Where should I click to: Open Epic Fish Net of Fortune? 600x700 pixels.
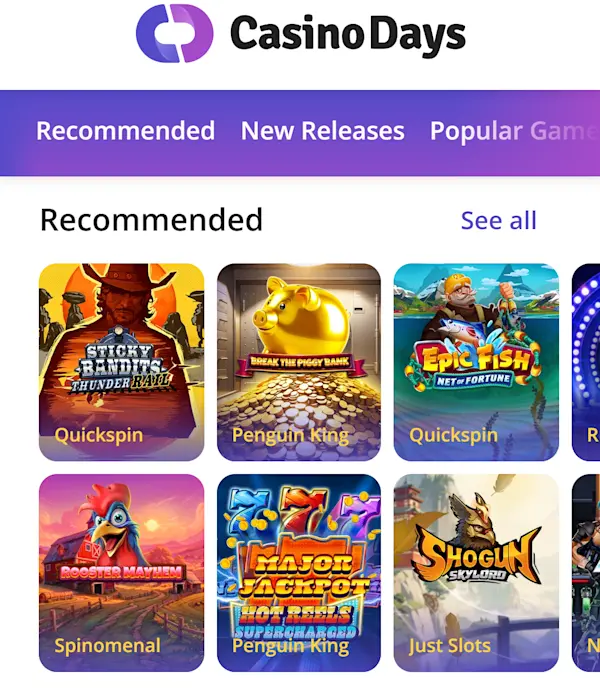[476, 360]
